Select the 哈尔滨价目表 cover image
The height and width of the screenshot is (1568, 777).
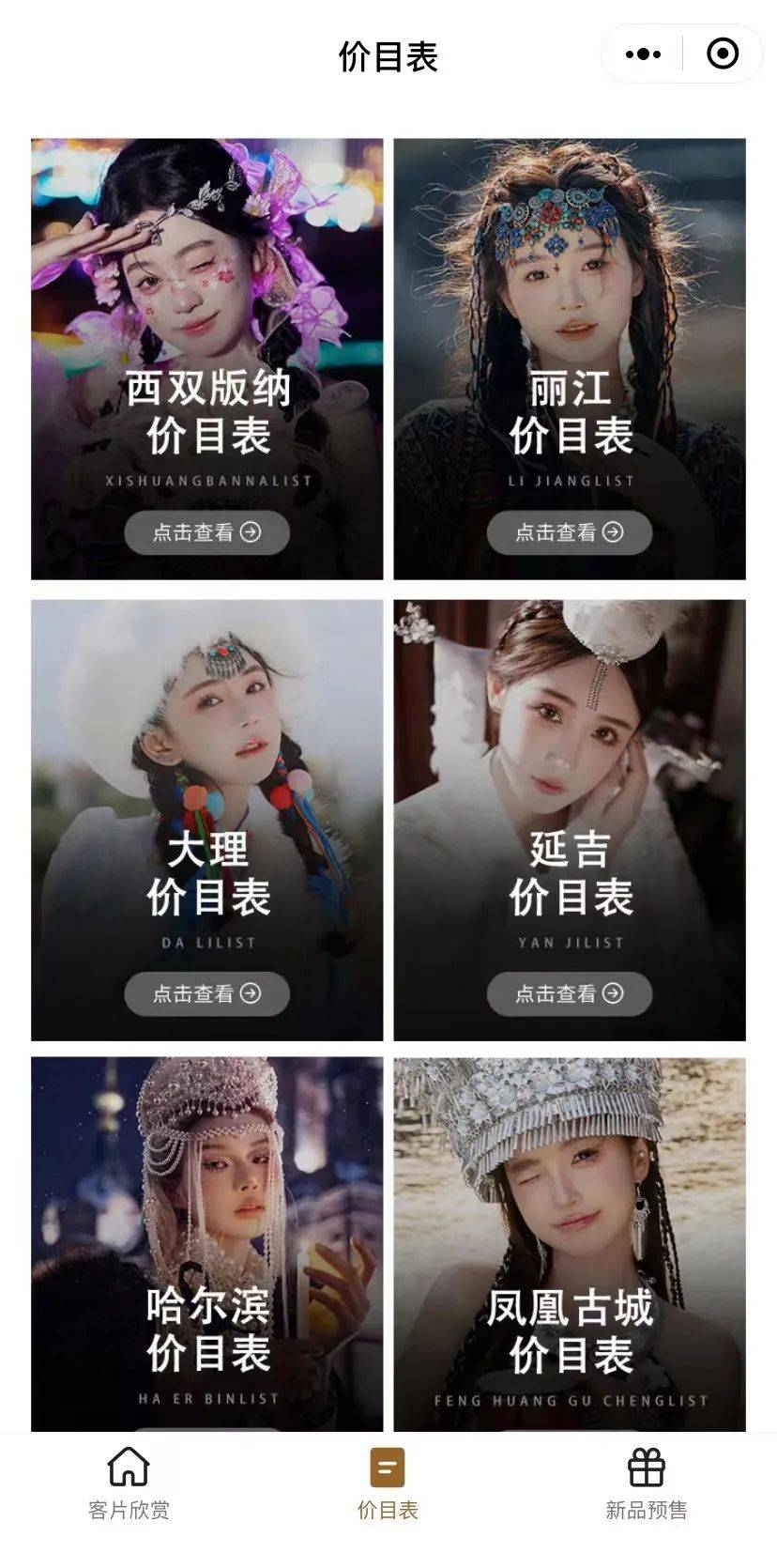[206, 1221]
